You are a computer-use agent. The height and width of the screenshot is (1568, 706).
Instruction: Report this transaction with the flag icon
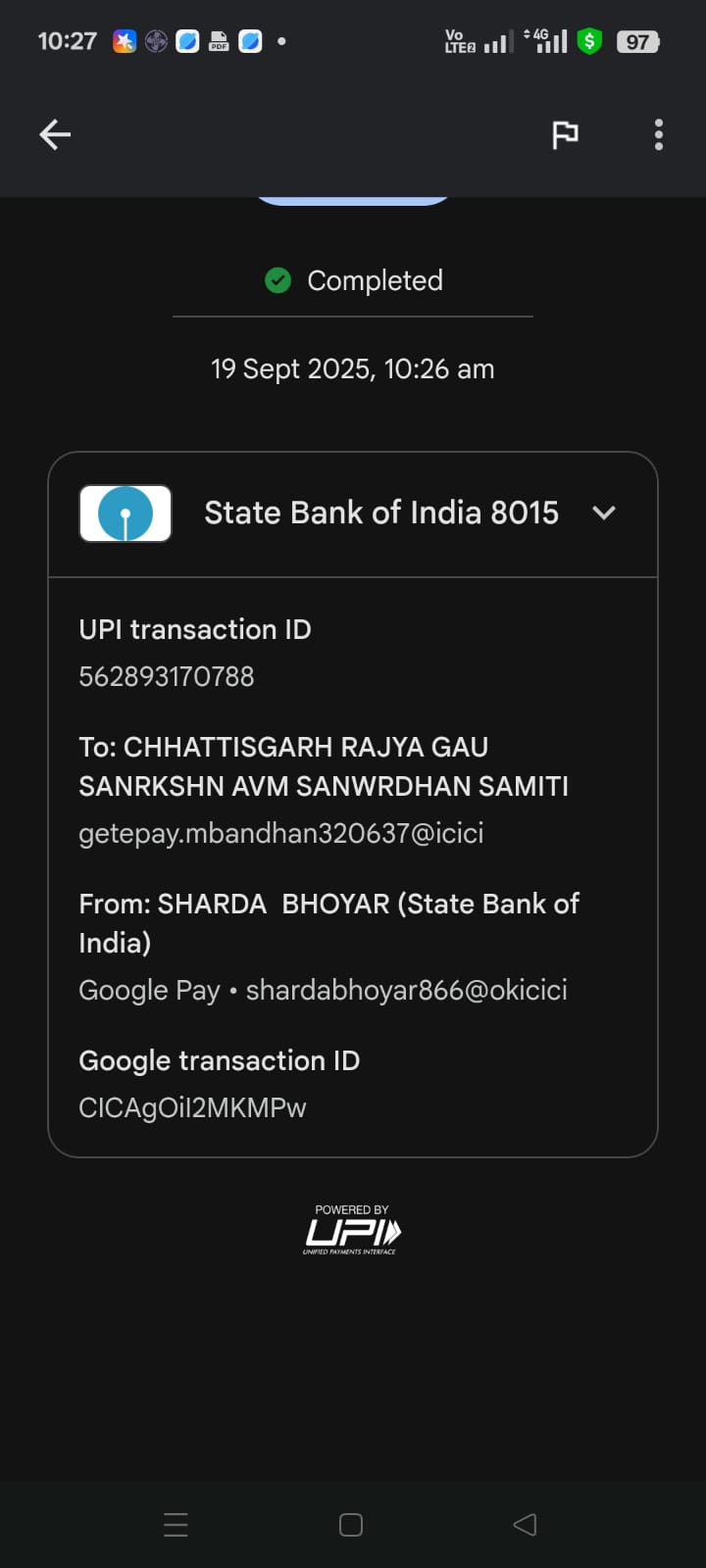click(565, 134)
